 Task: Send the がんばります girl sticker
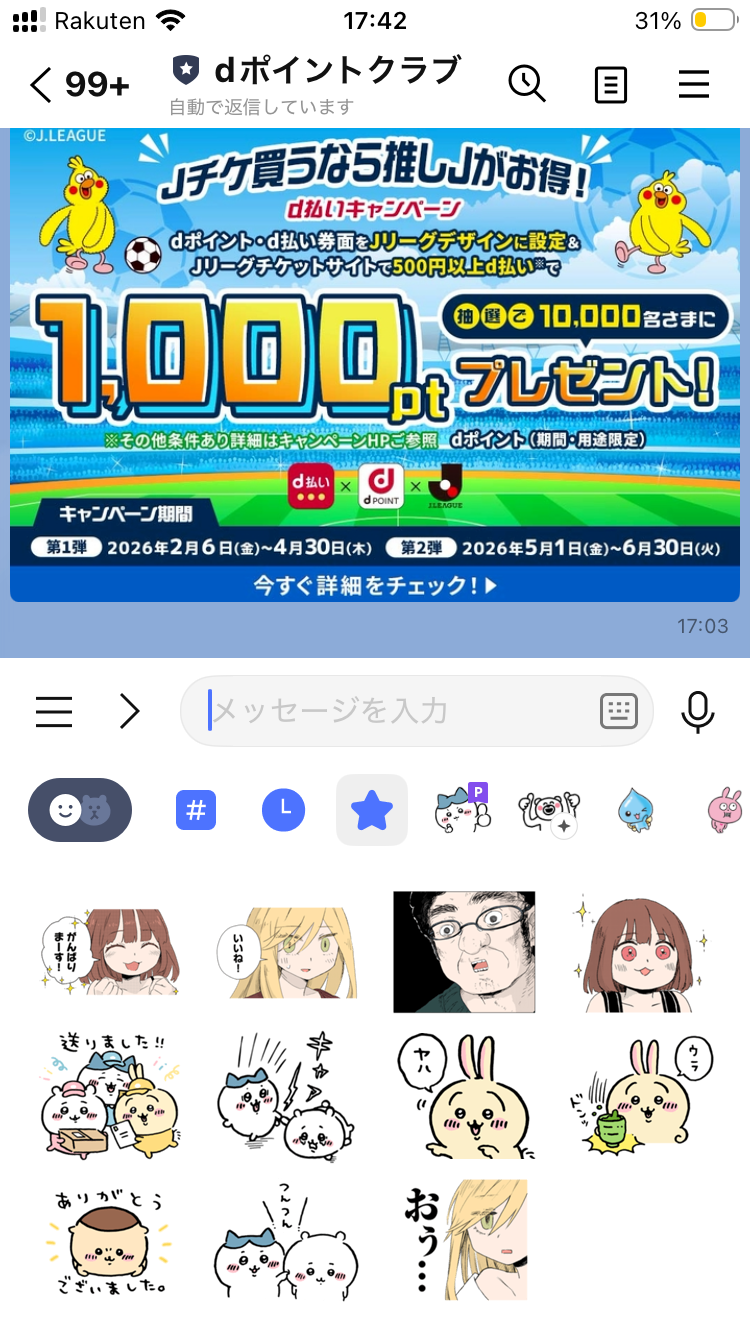110,952
